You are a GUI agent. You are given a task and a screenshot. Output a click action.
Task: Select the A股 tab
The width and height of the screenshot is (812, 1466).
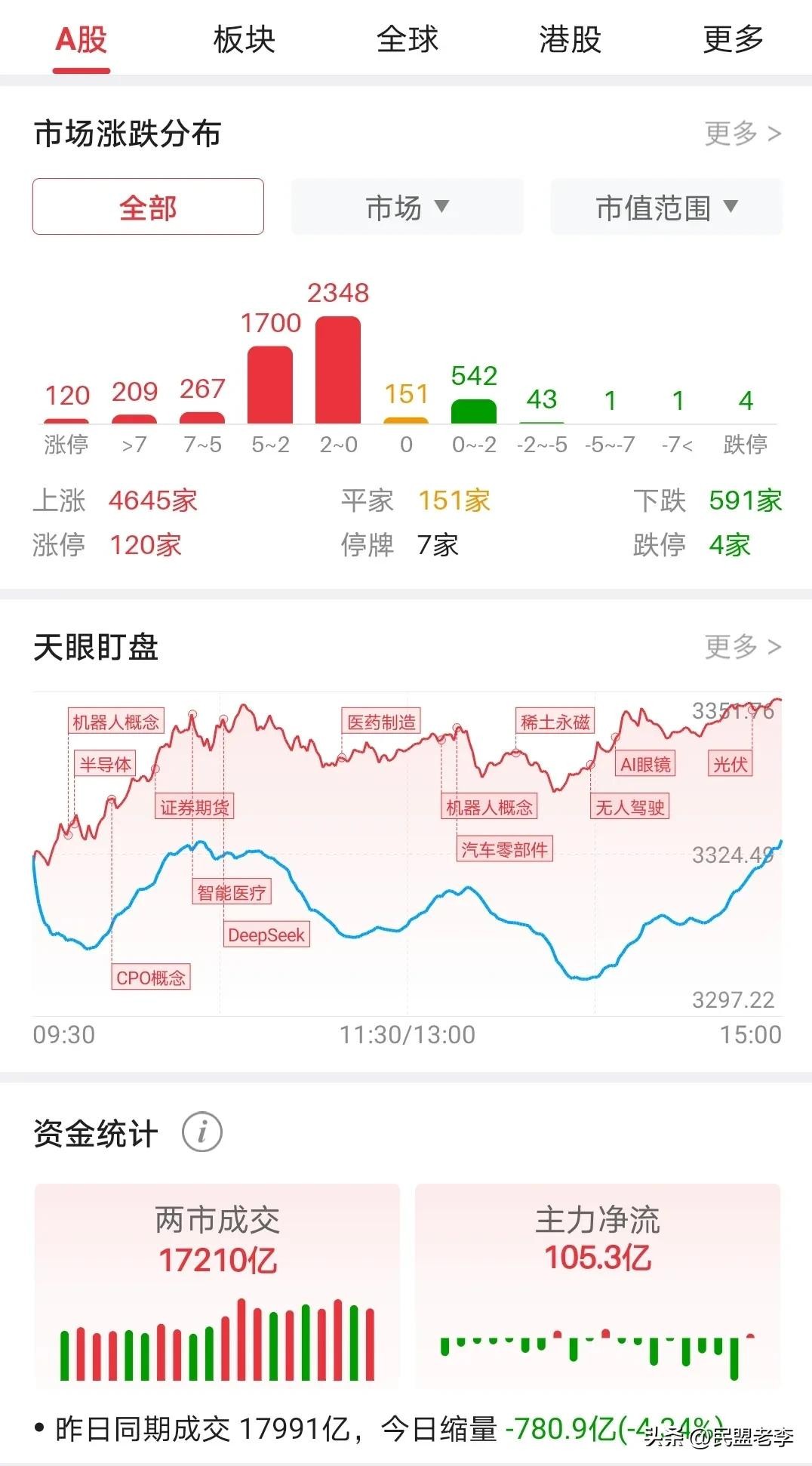click(82, 39)
